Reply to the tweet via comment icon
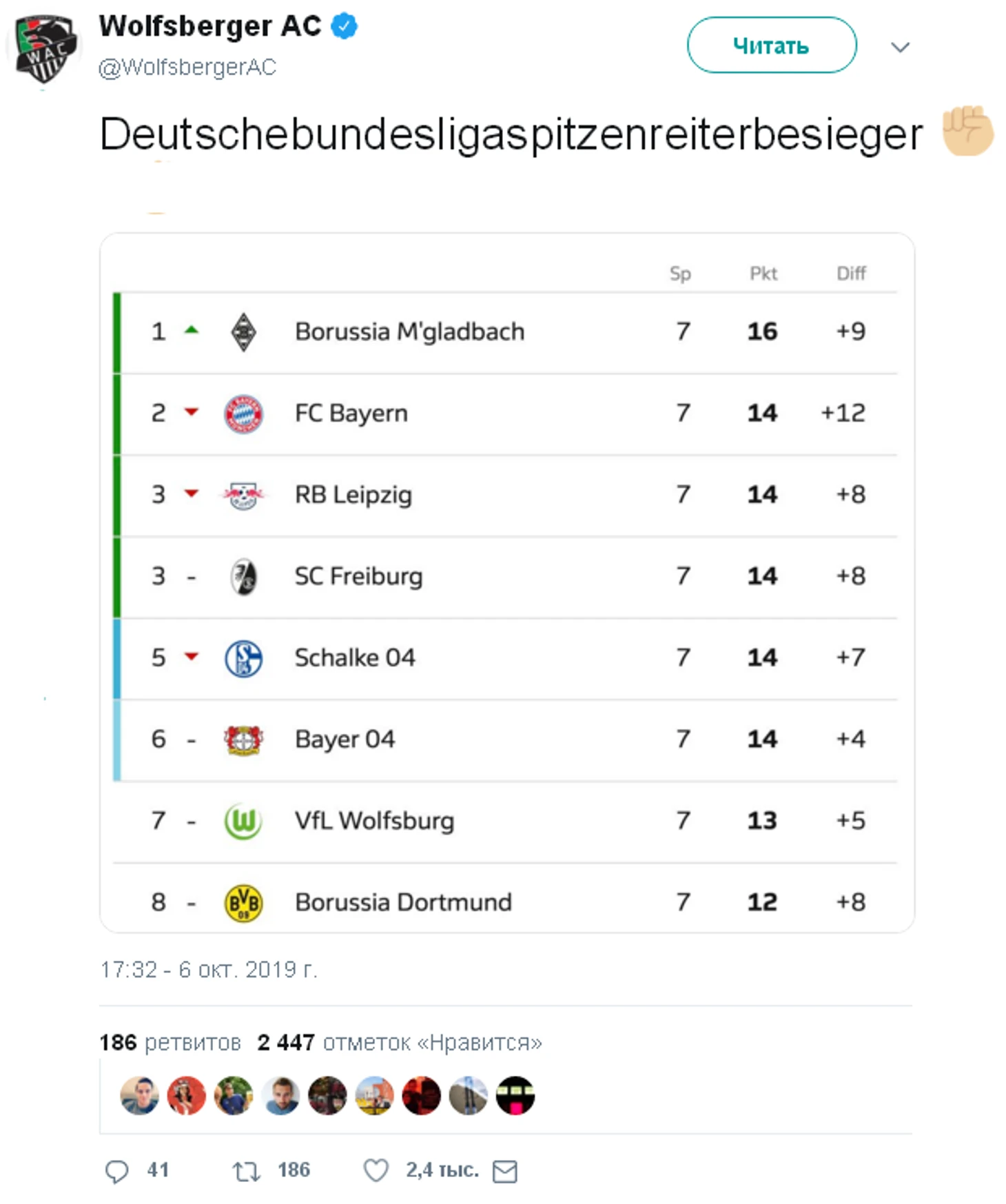The height and width of the screenshot is (1204, 1006). (x=117, y=1170)
